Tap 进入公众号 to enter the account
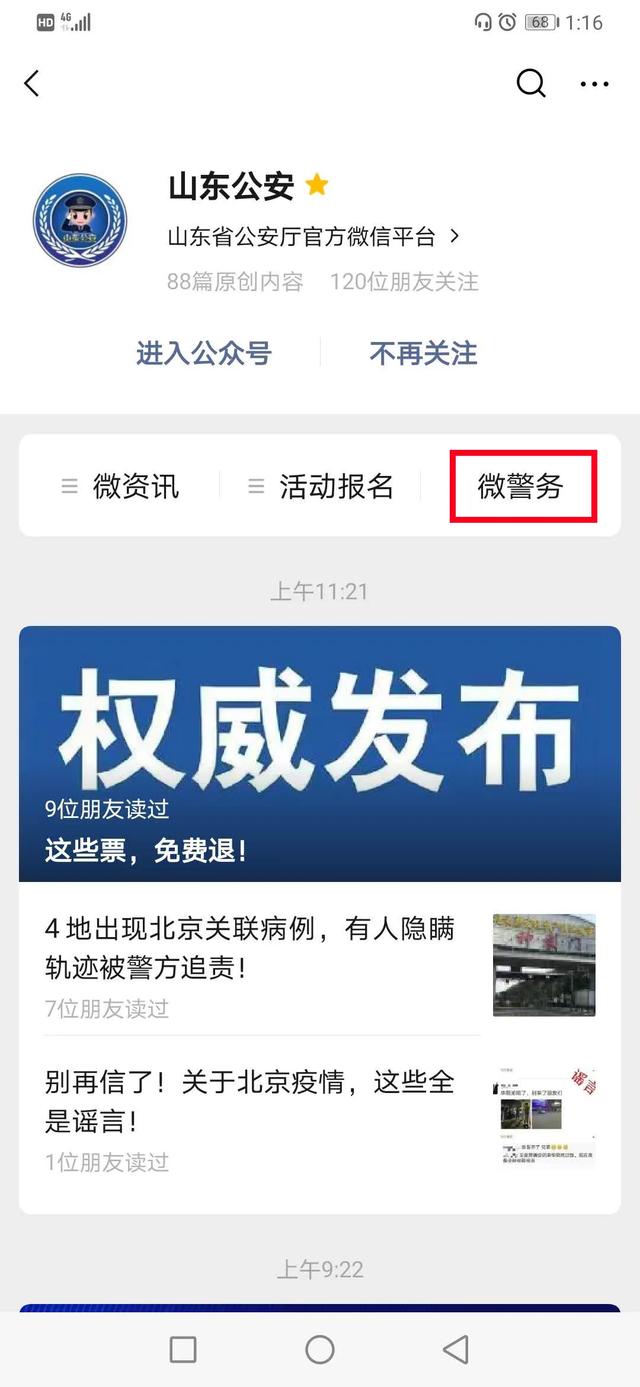The image size is (640, 1387). (204, 353)
